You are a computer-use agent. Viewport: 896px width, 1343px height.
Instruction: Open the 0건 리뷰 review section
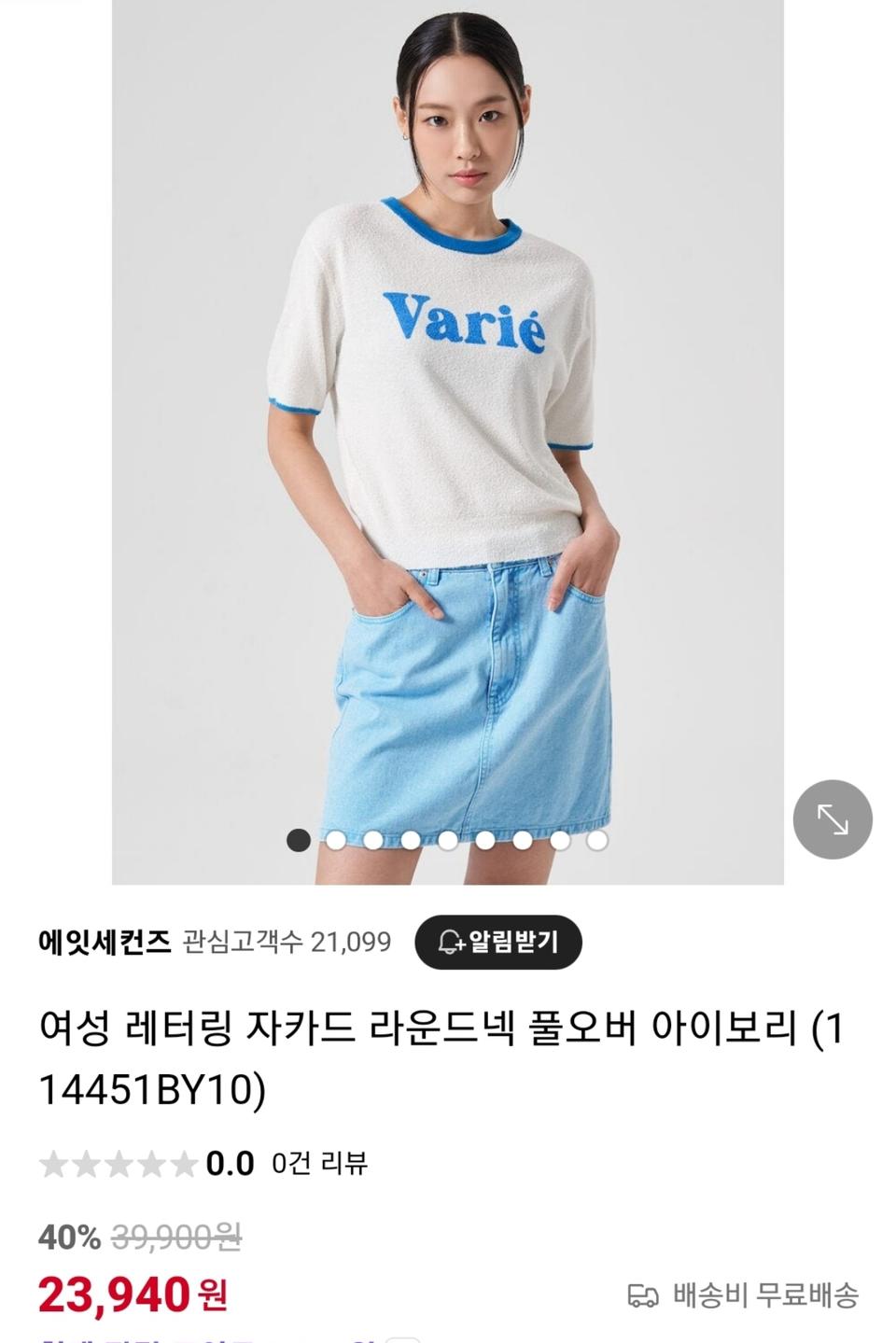(x=318, y=1163)
